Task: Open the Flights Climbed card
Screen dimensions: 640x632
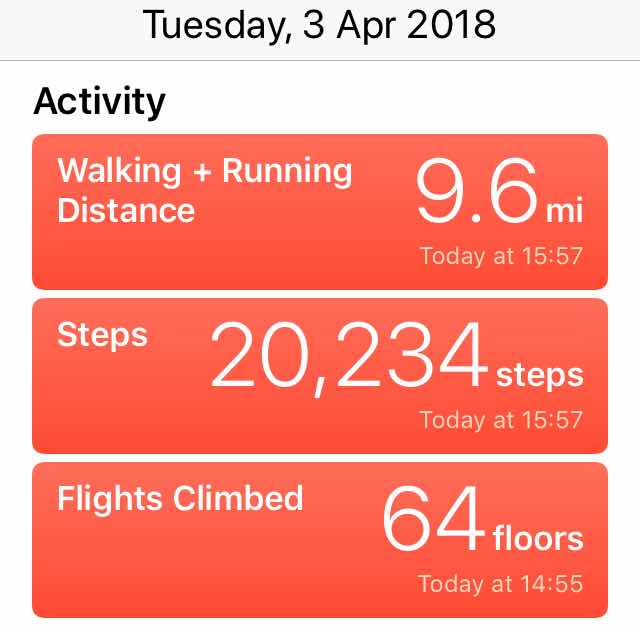Action: click(320, 539)
